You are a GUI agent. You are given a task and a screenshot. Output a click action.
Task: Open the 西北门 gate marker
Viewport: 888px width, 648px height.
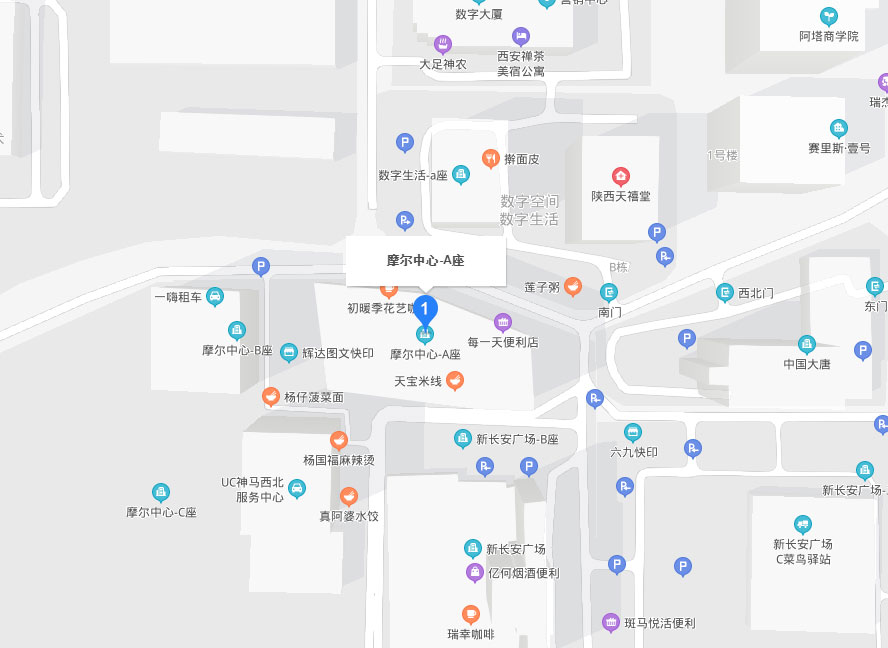click(x=725, y=293)
